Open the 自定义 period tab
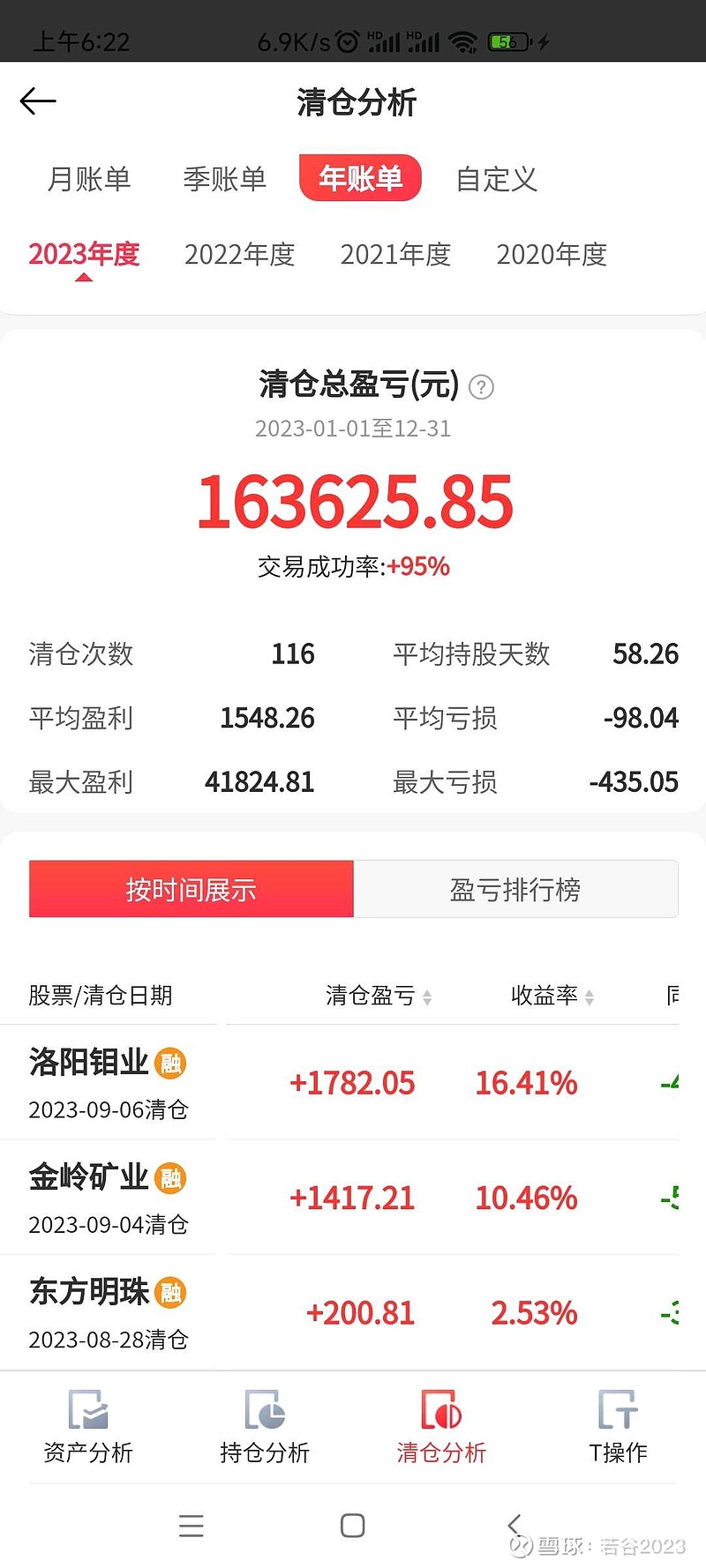The width and height of the screenshot is (706, 1568). click(x=496, y=179)
